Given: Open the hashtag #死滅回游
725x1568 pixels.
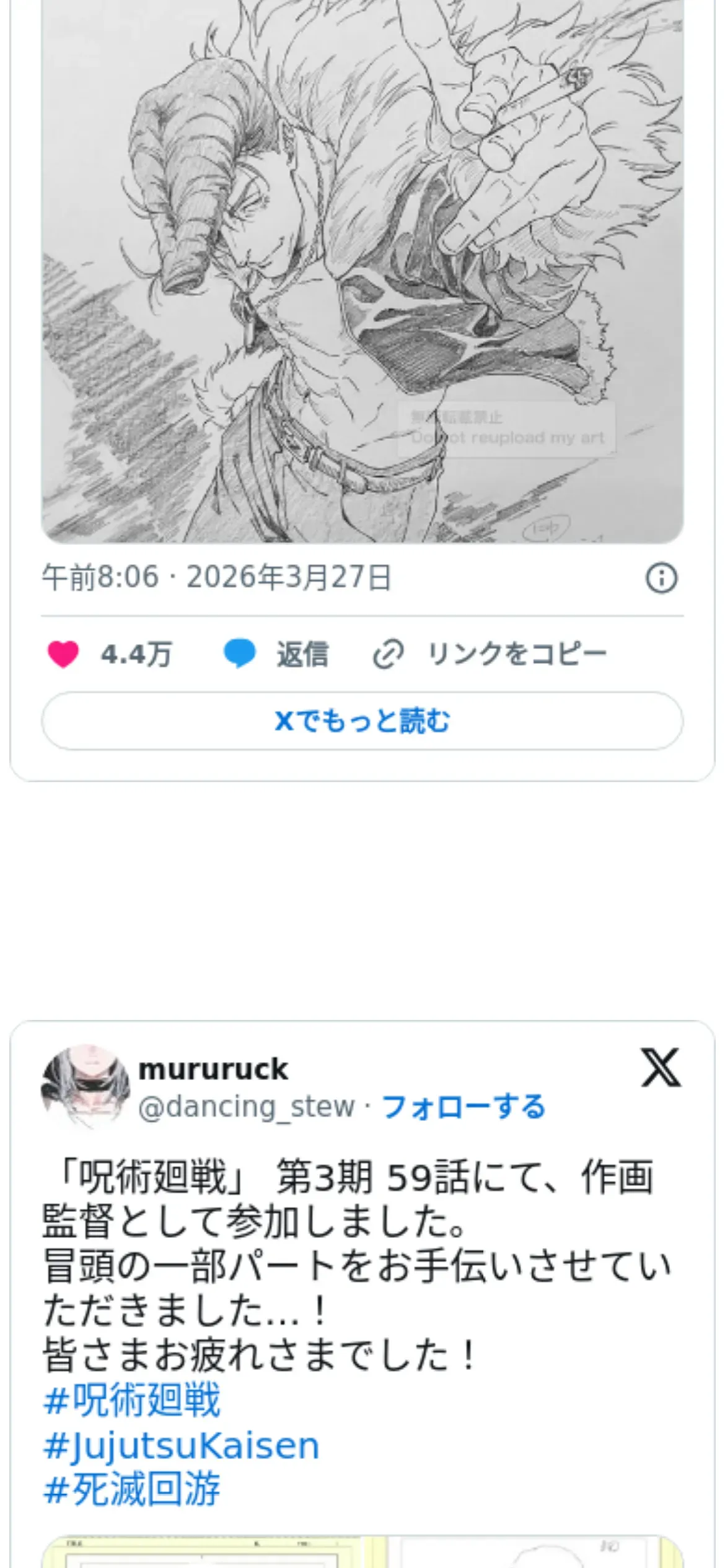Looking at the screenshot, I should click(132, 1490).
